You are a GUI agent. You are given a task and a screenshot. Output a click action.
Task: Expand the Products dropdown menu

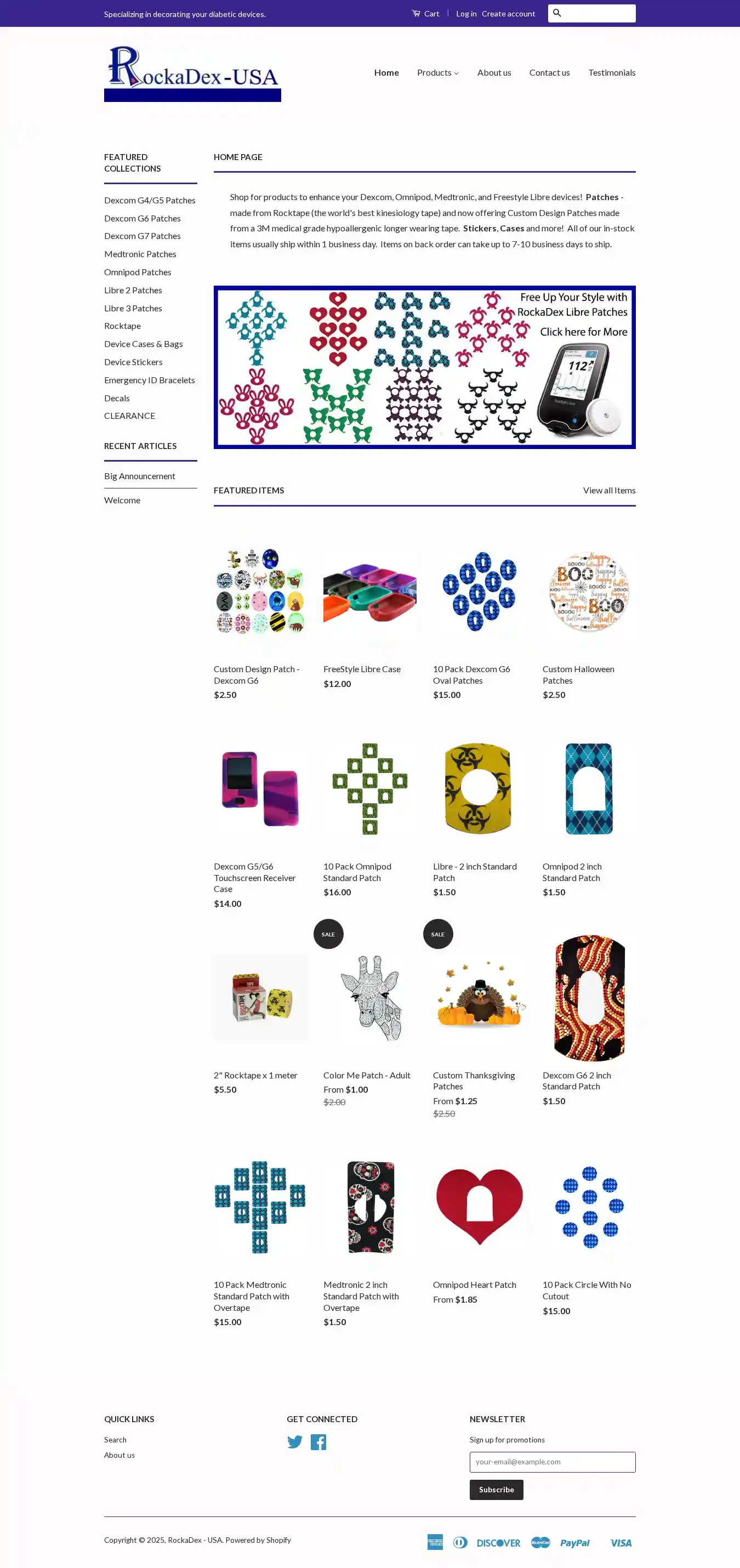pyautogui.click(x=437, y=72)
